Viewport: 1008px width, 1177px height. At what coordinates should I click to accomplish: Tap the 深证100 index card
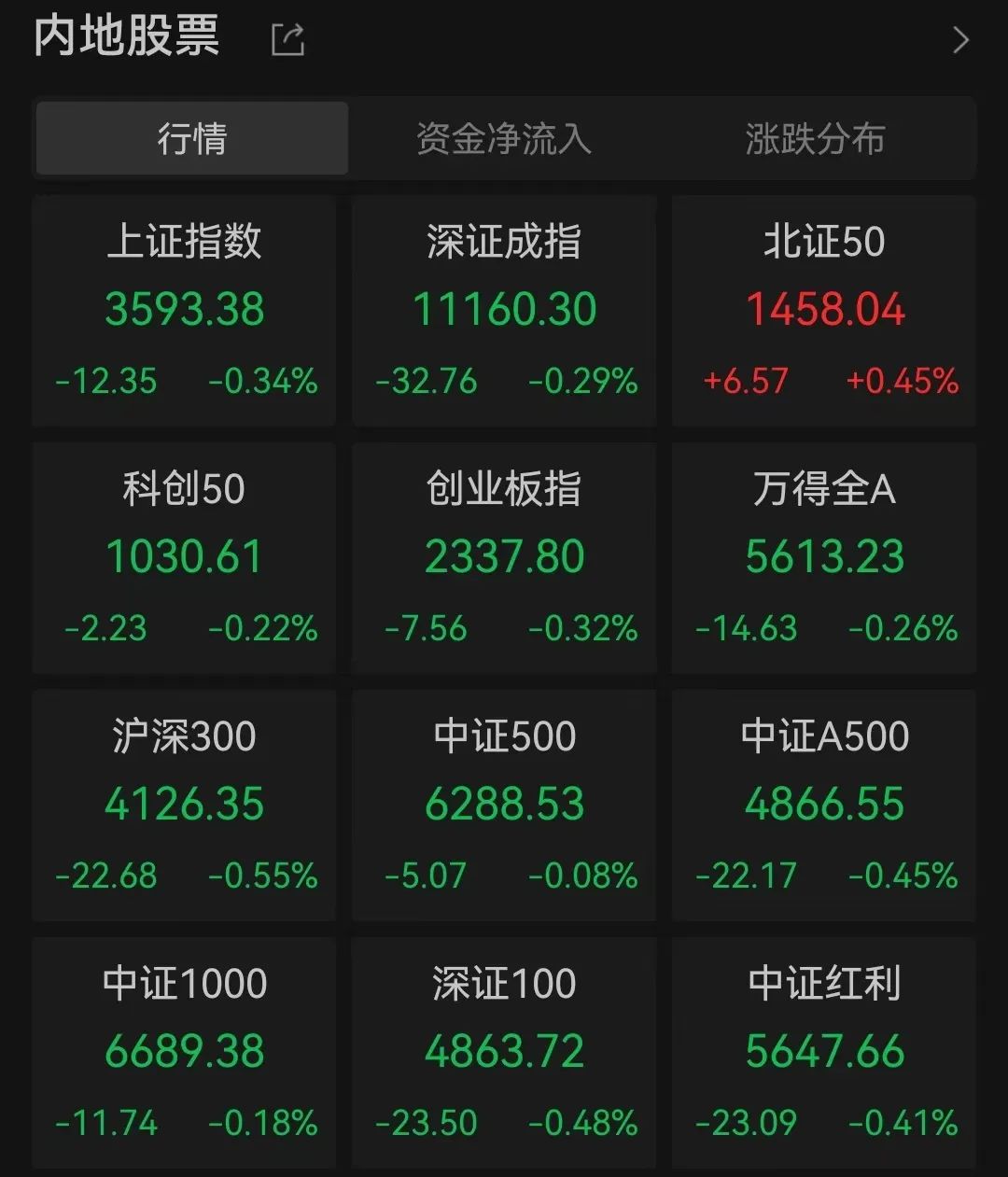[x=504, y=1052]
